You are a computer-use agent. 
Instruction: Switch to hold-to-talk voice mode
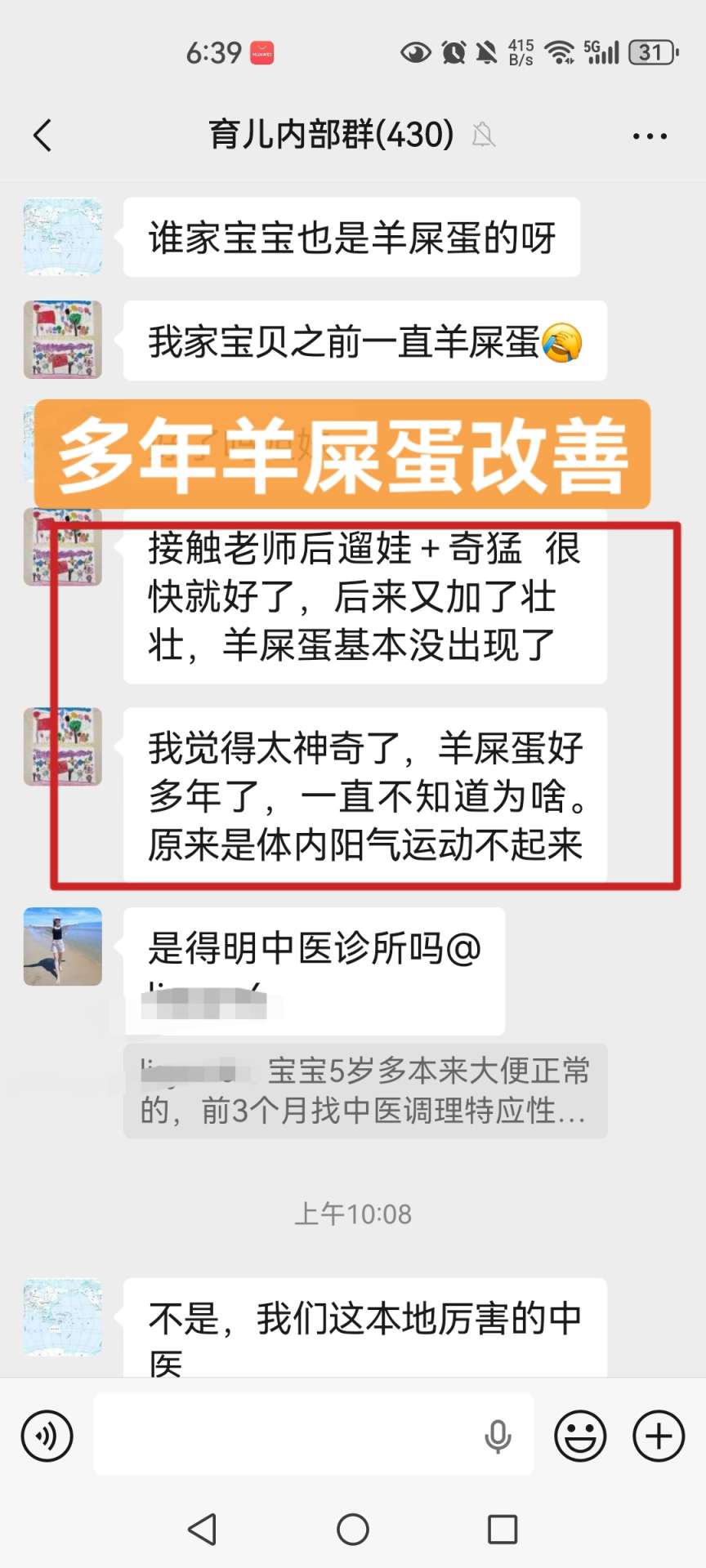point(47,1435)
